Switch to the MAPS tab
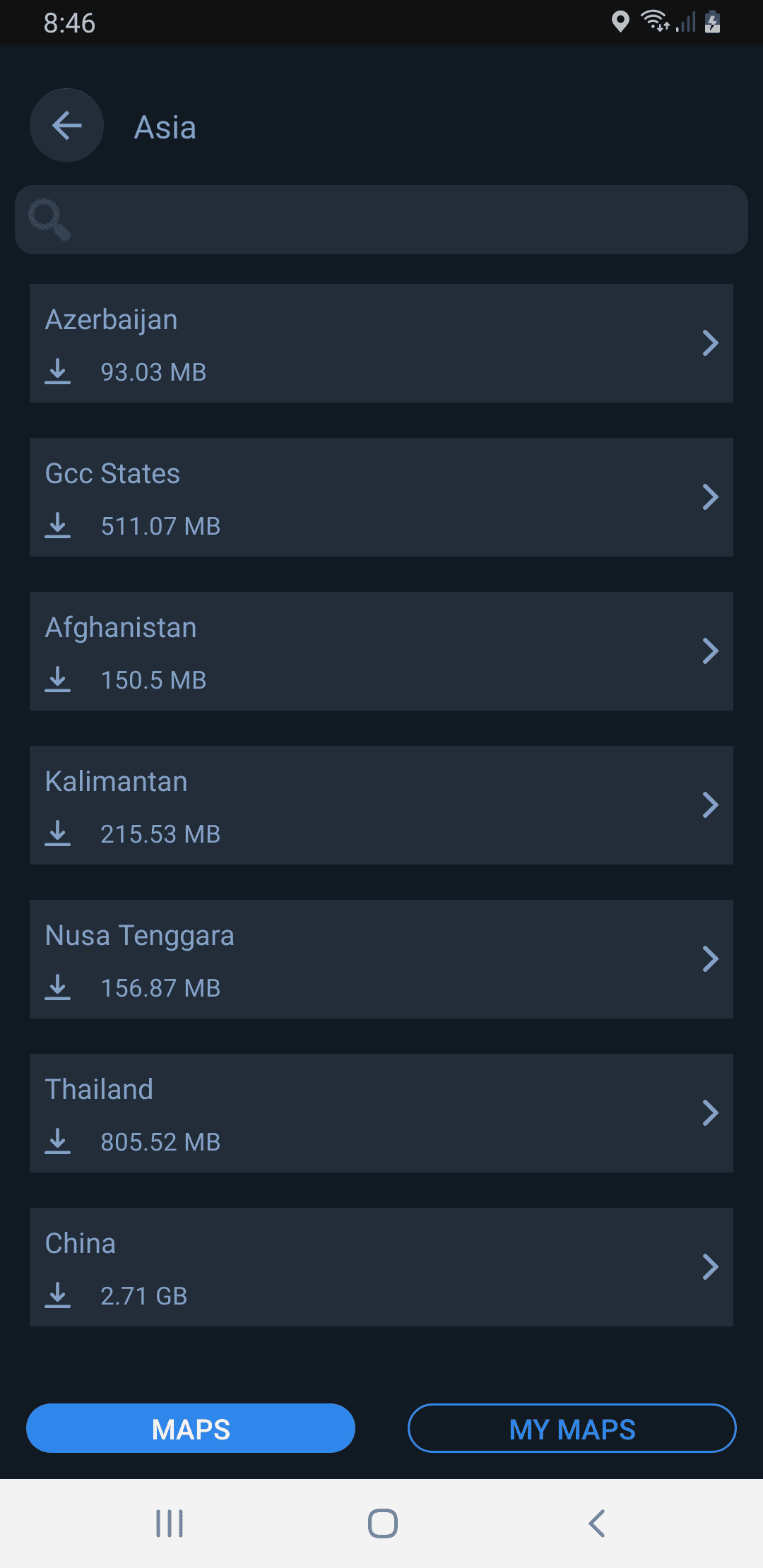763x1568 pixels. pos(191,1428)
